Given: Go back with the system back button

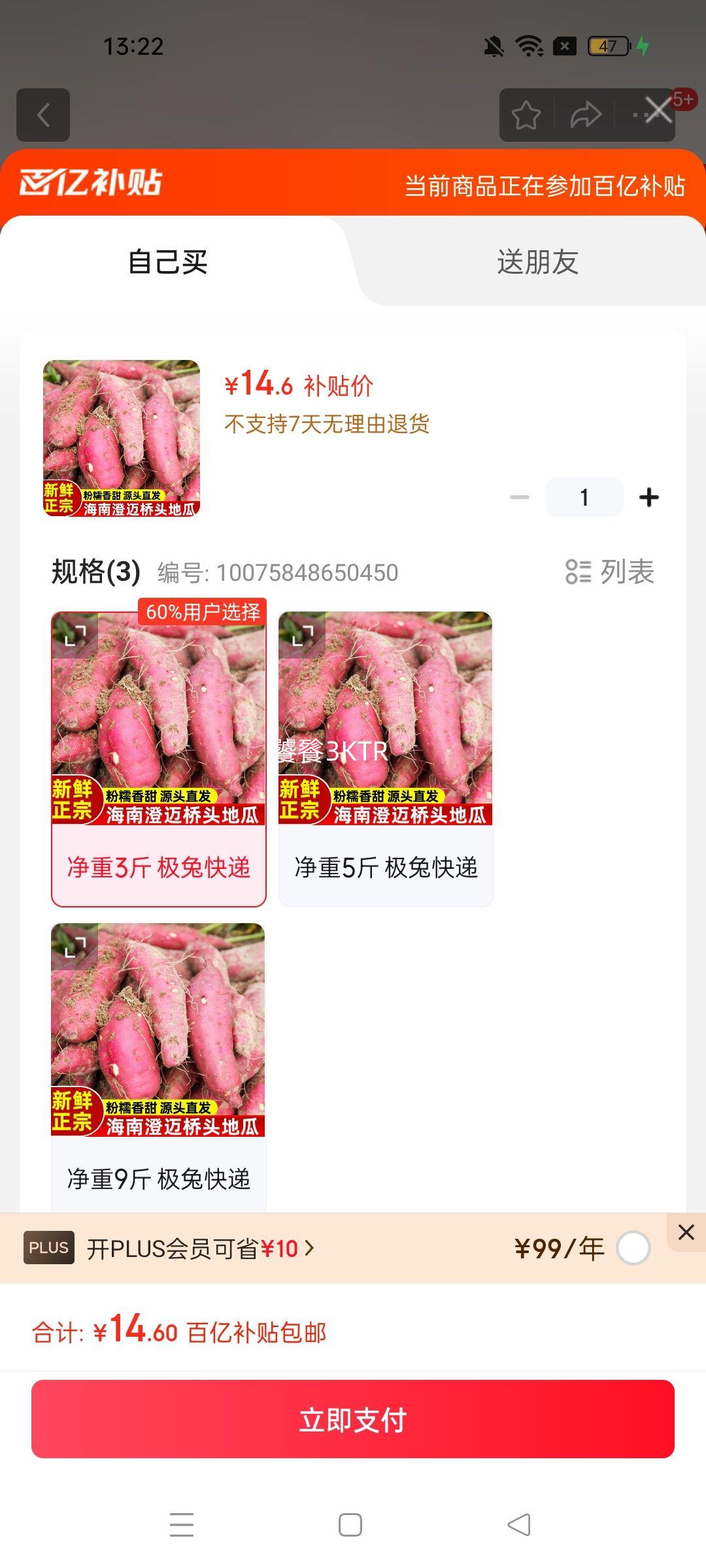Looking at the screenshot, I should 519,1525.
